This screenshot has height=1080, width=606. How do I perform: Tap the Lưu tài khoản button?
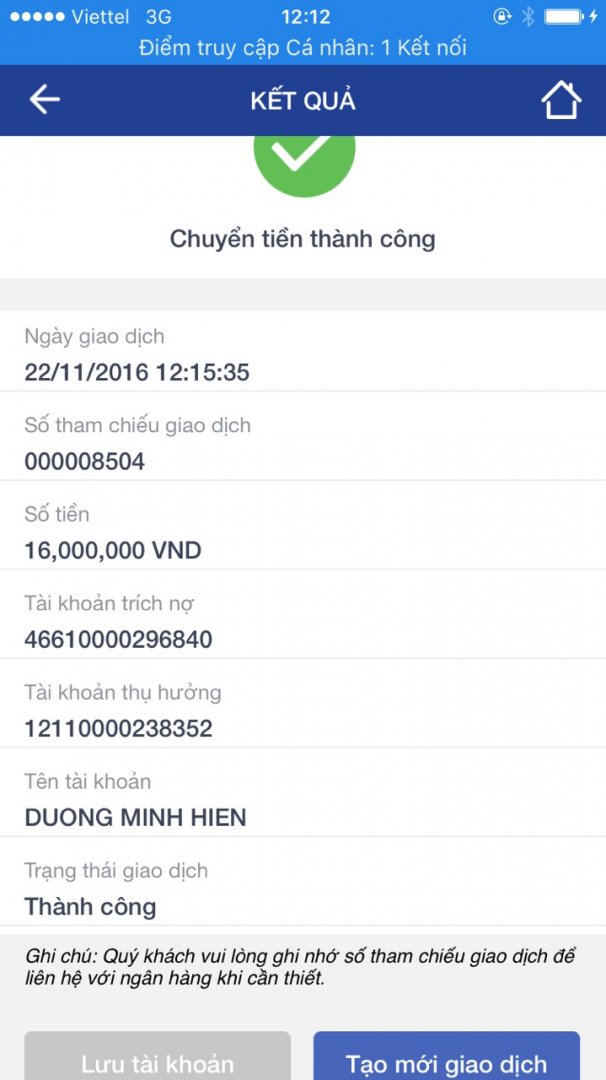click(158, 1060)
